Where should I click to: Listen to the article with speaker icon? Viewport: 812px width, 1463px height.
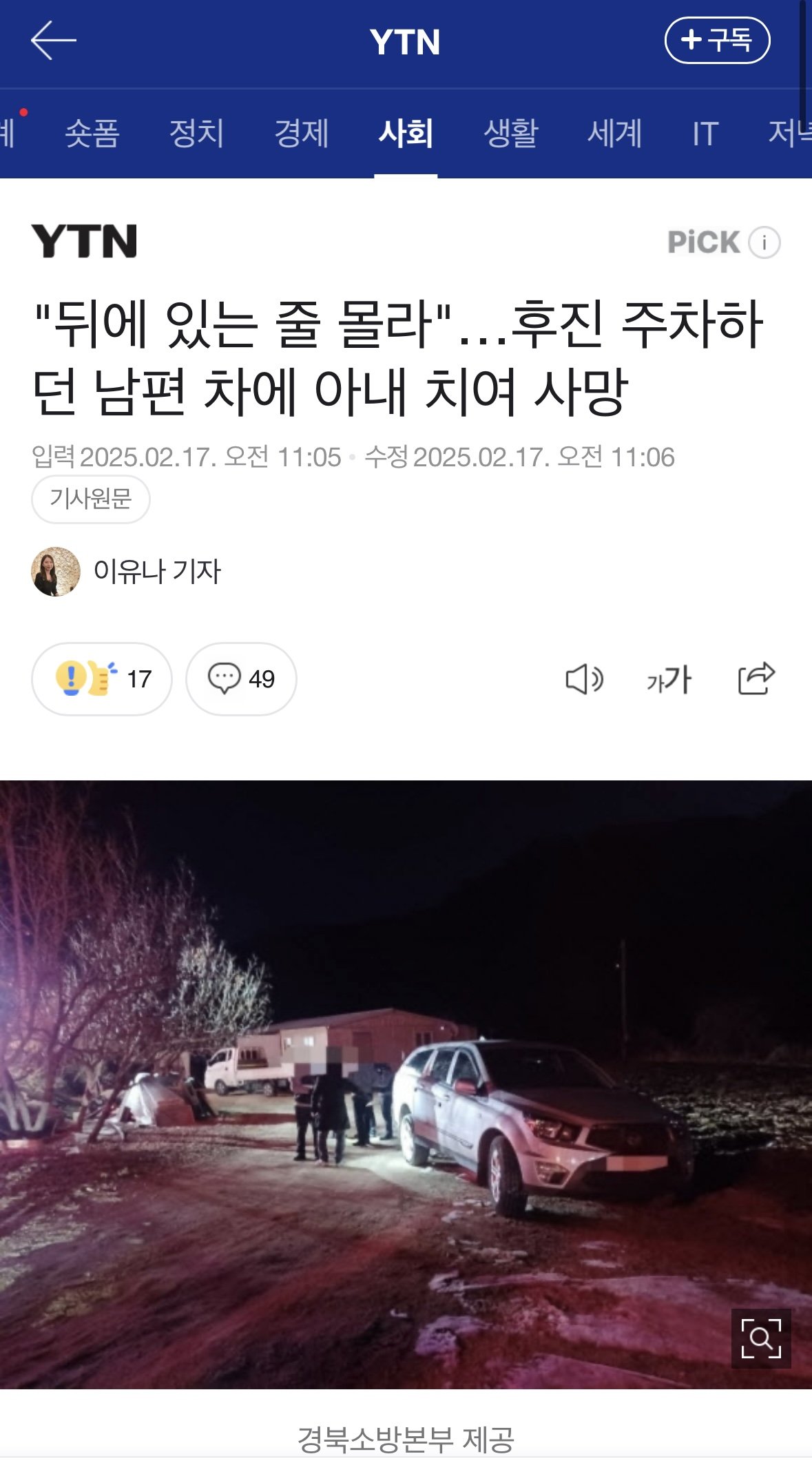[585, 680]
